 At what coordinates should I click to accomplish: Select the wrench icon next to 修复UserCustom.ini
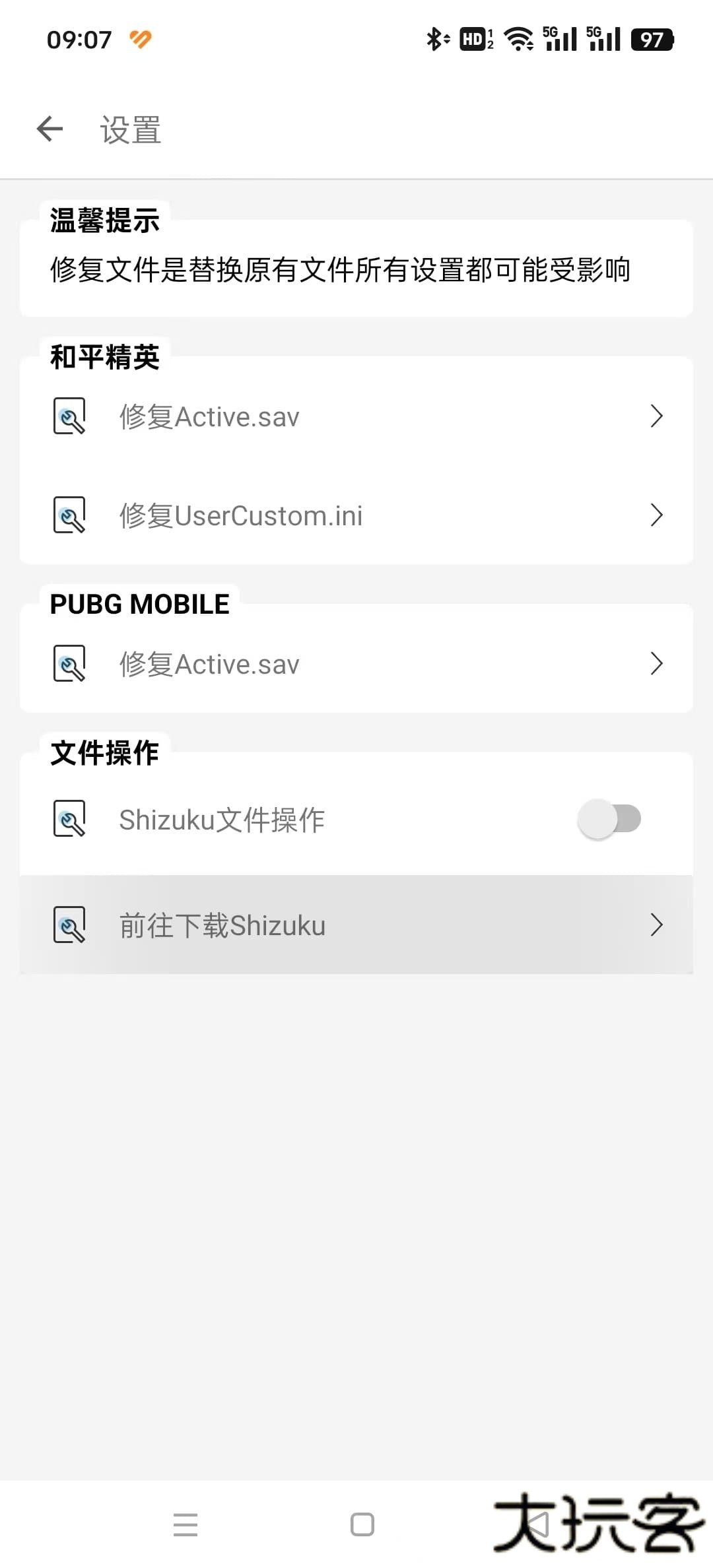[71, 515]
